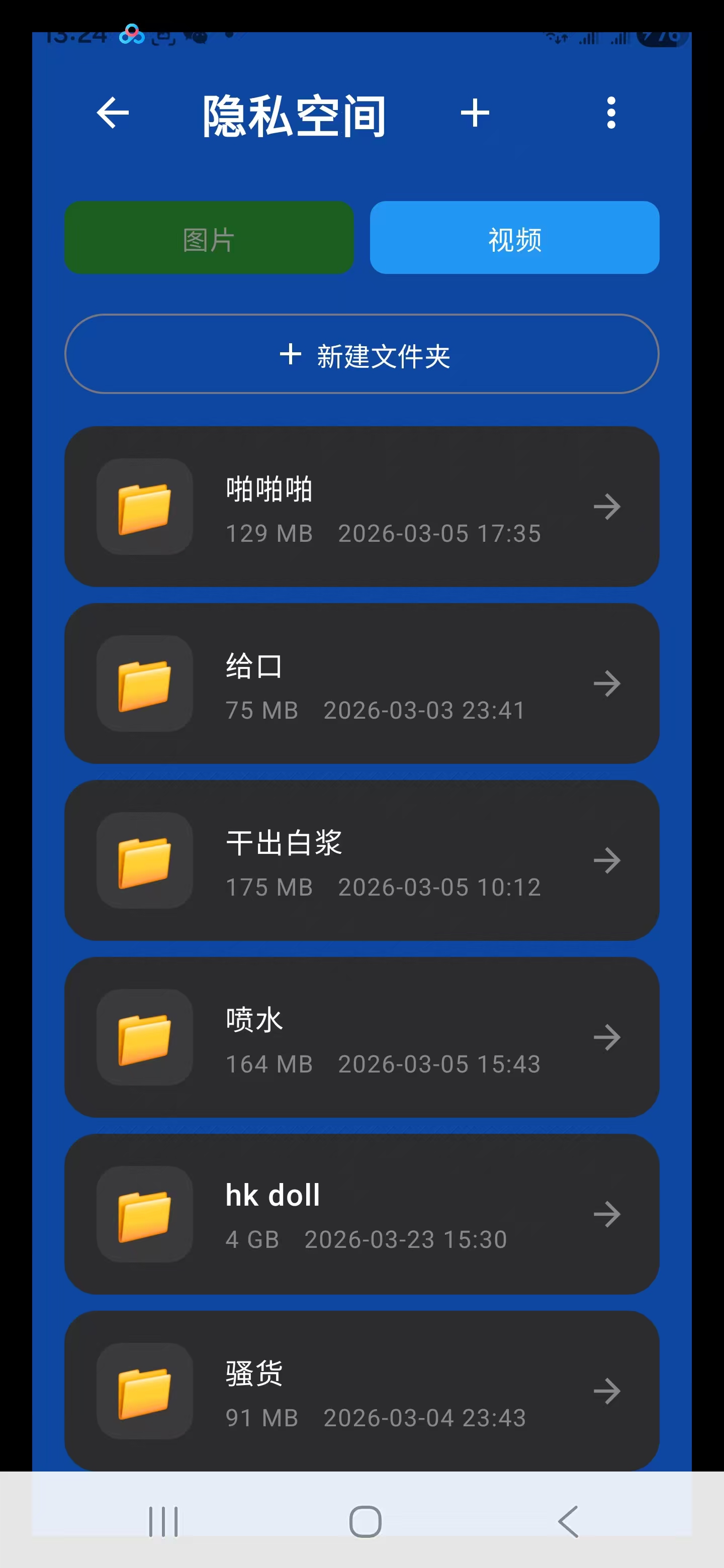Open the hk doll folder
The width and height of the screenshot is (724, 1568).
click(x=361, y=1214)
